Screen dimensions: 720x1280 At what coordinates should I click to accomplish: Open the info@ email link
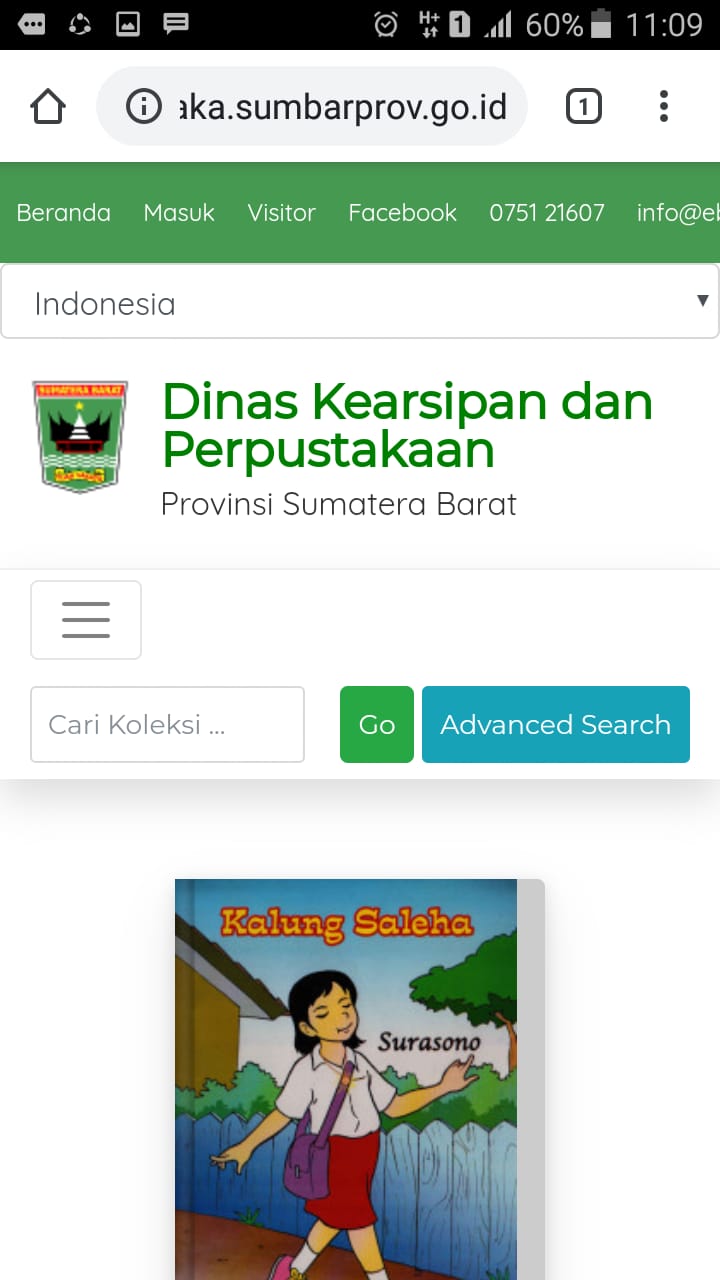678,213
